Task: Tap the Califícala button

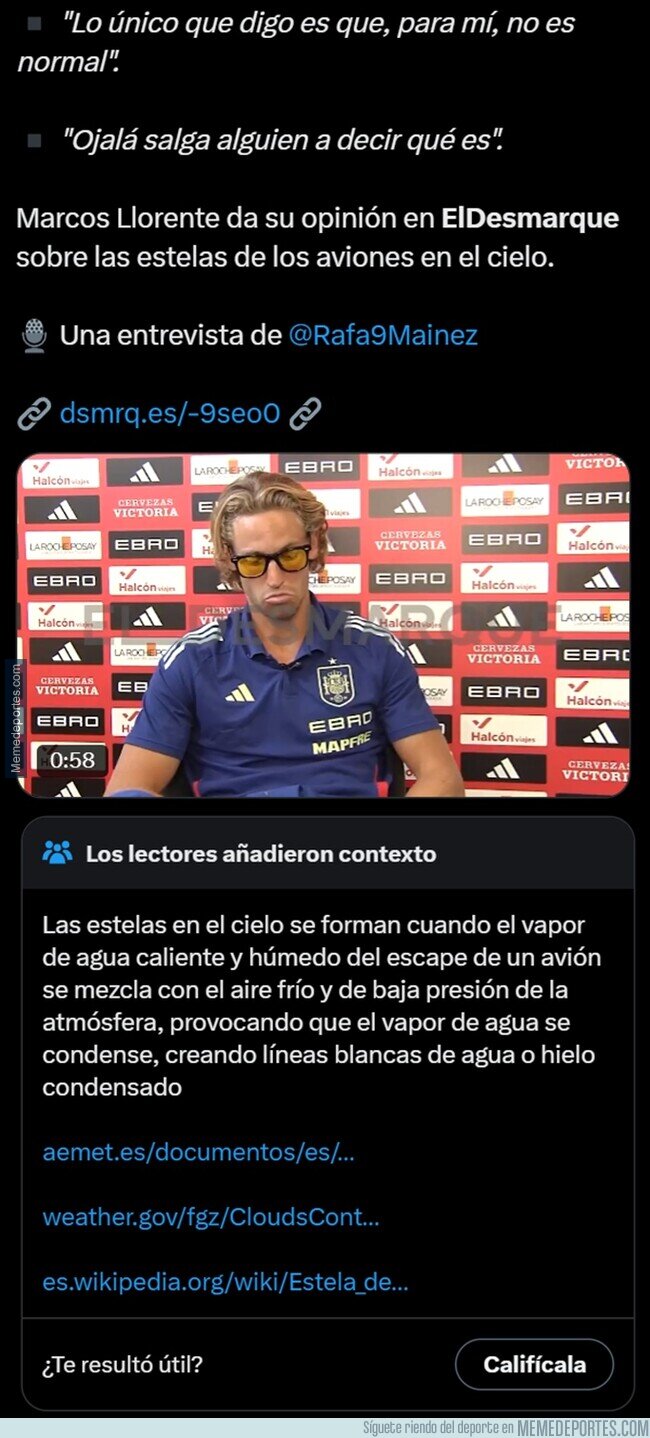Action: point(534,1364)
